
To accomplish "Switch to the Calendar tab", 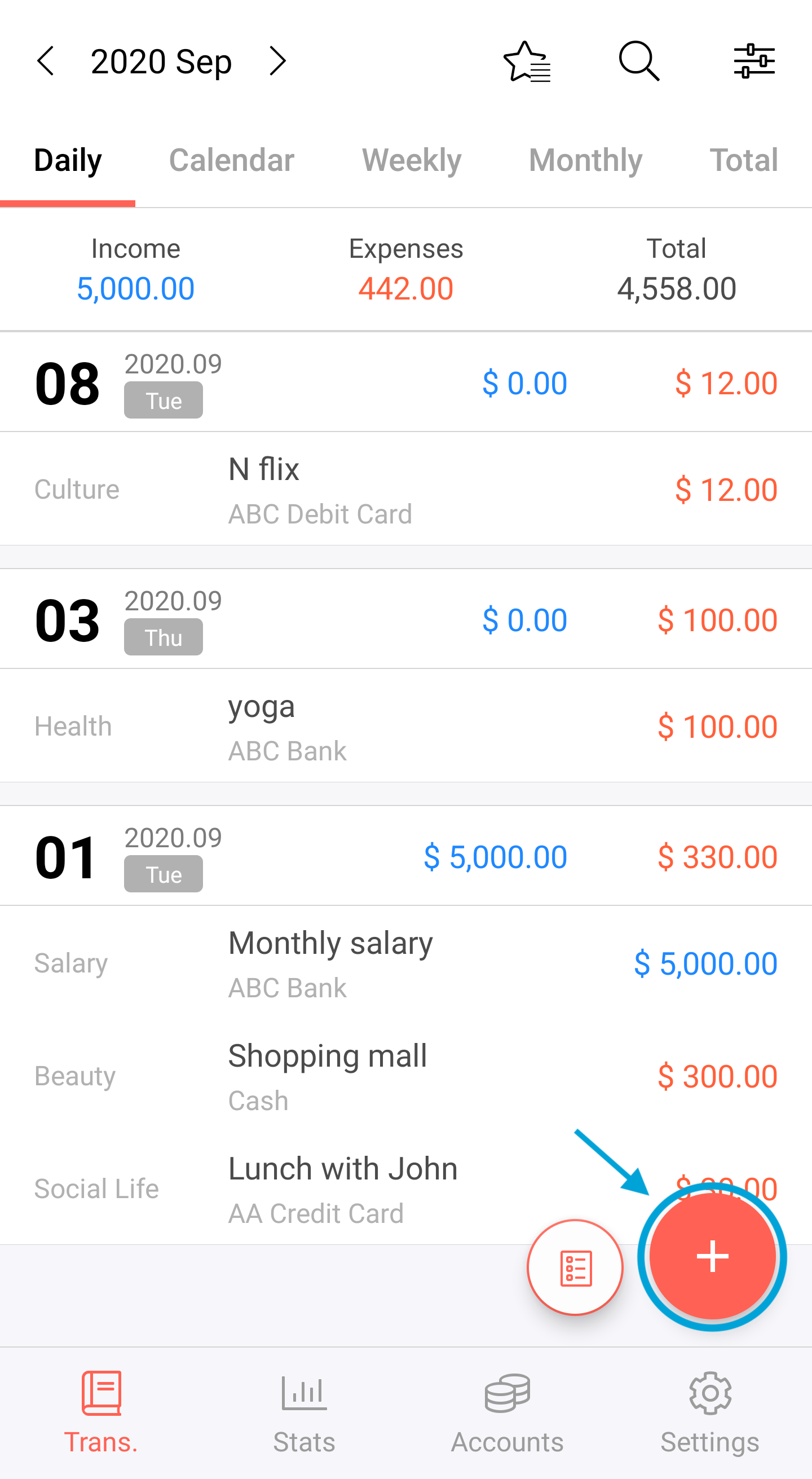I will coord(232,161).
